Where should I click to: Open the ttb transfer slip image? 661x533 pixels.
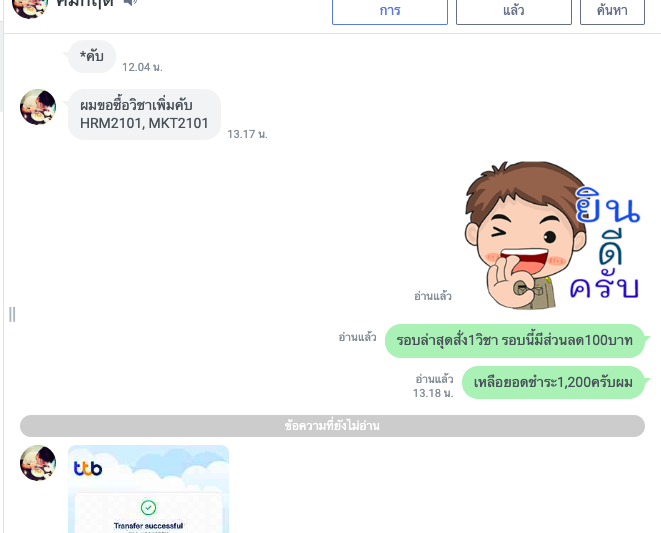148,488
